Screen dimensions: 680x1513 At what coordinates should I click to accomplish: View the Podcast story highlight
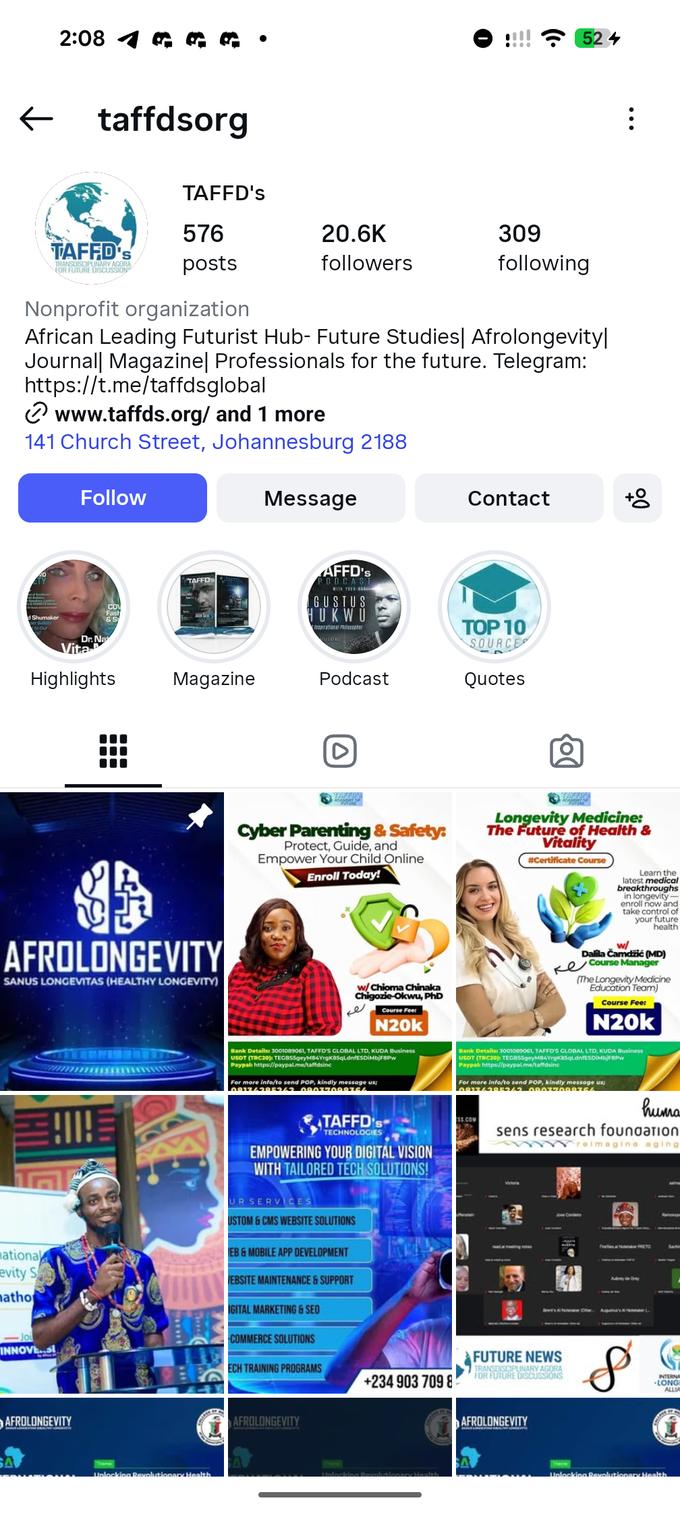click(x=354, y=607)
